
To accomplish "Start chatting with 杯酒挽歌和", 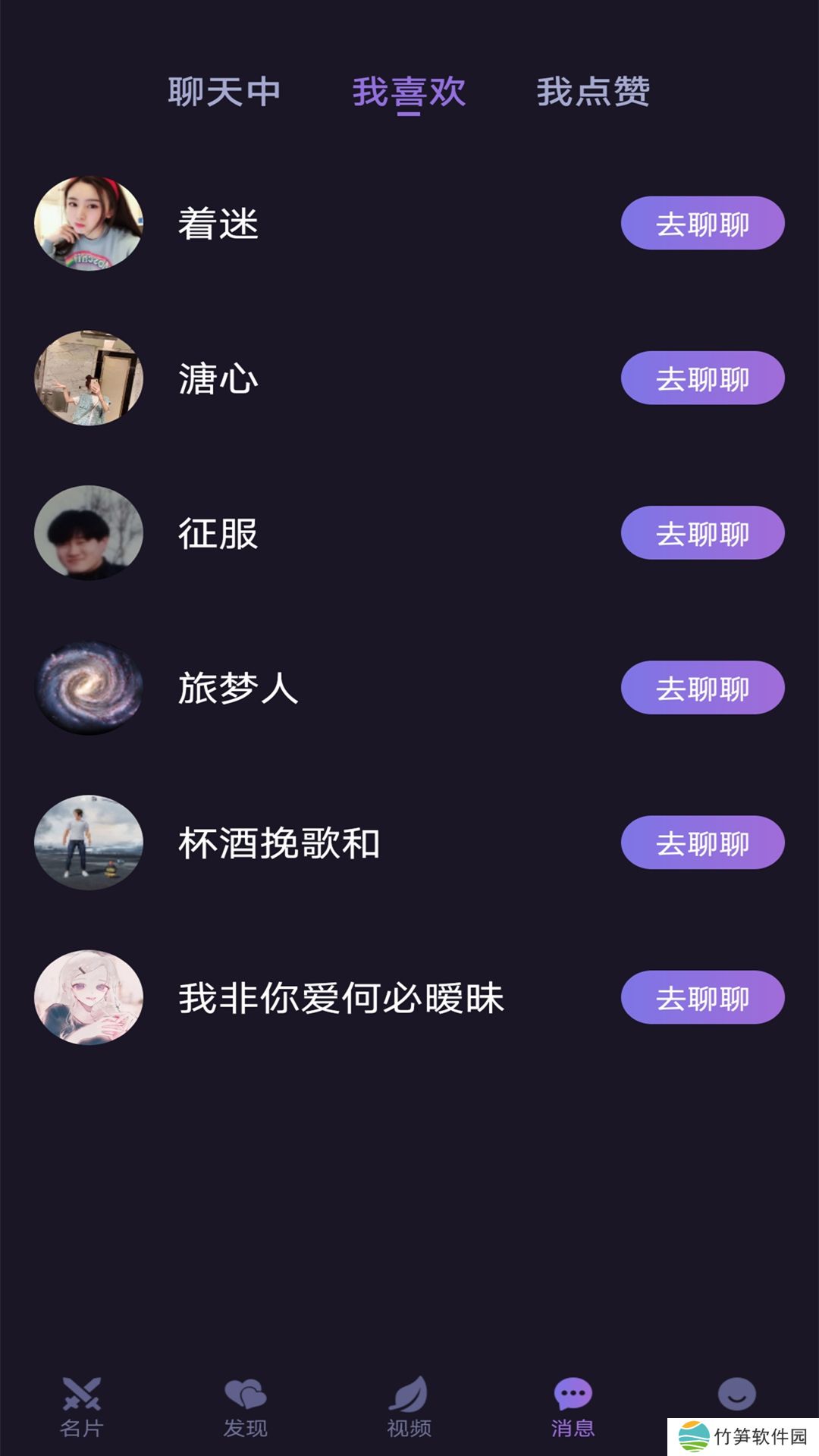I will pos(702,843).
